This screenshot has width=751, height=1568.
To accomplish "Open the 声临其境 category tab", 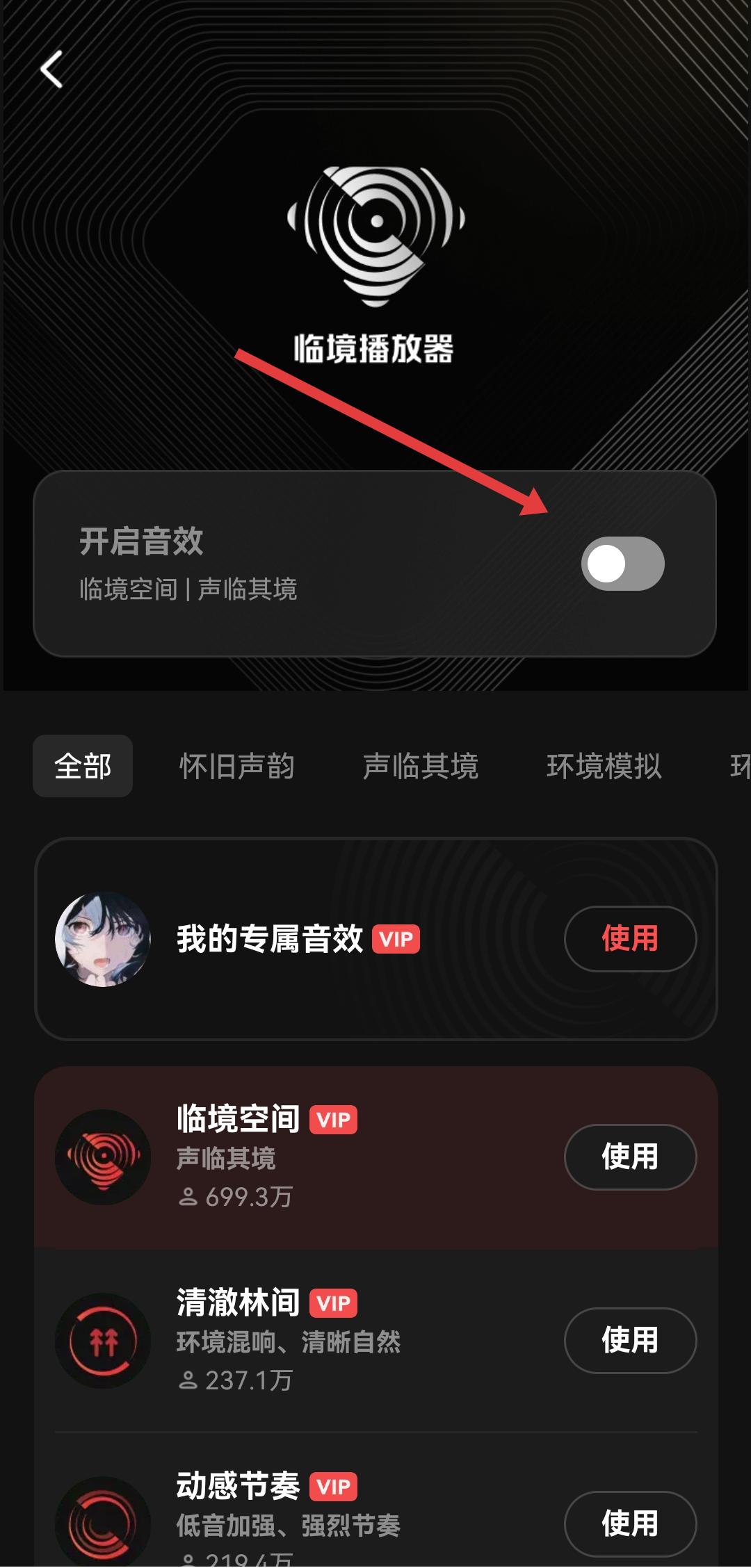I will pos(421,766).
